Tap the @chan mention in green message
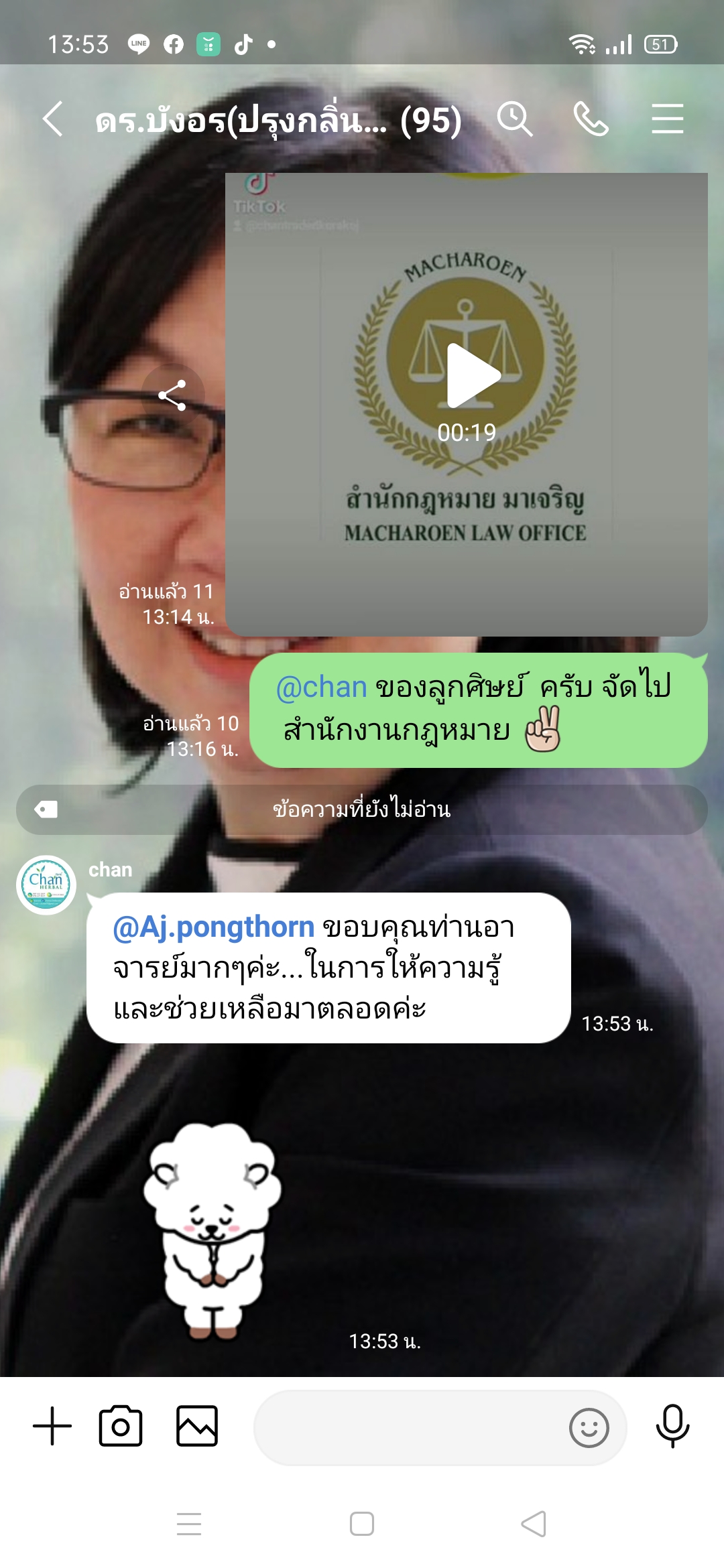This screenshot has height=1568, width=724. 321,688
